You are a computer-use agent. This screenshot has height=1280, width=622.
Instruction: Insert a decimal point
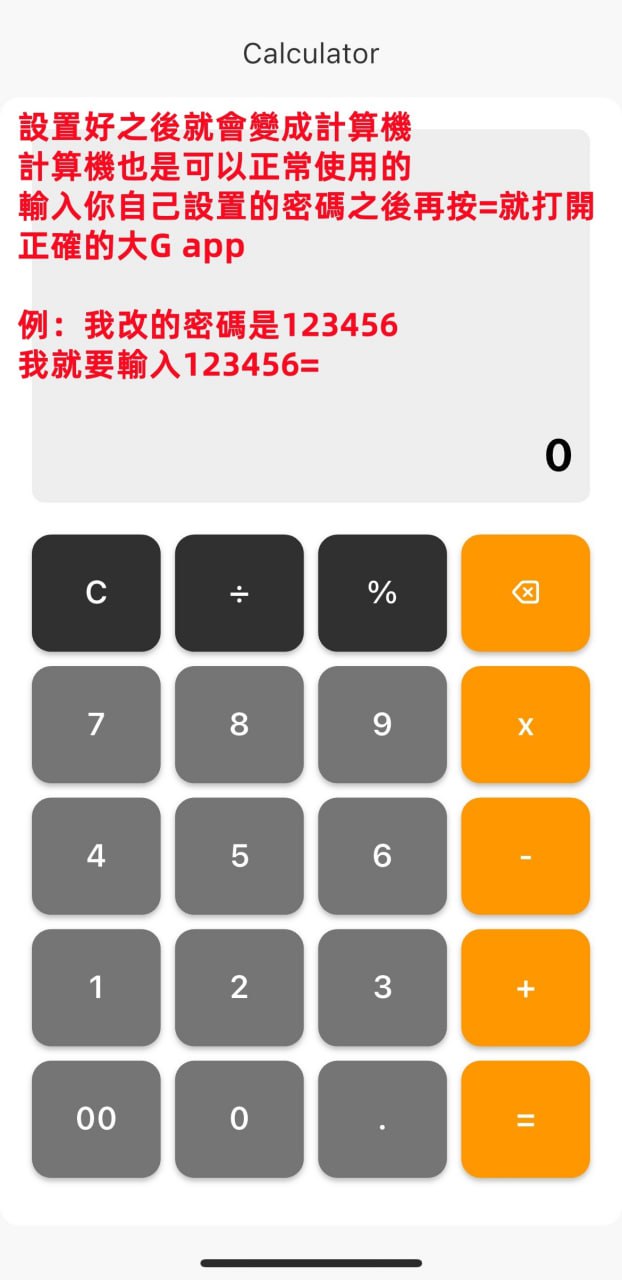(382, 1119)
